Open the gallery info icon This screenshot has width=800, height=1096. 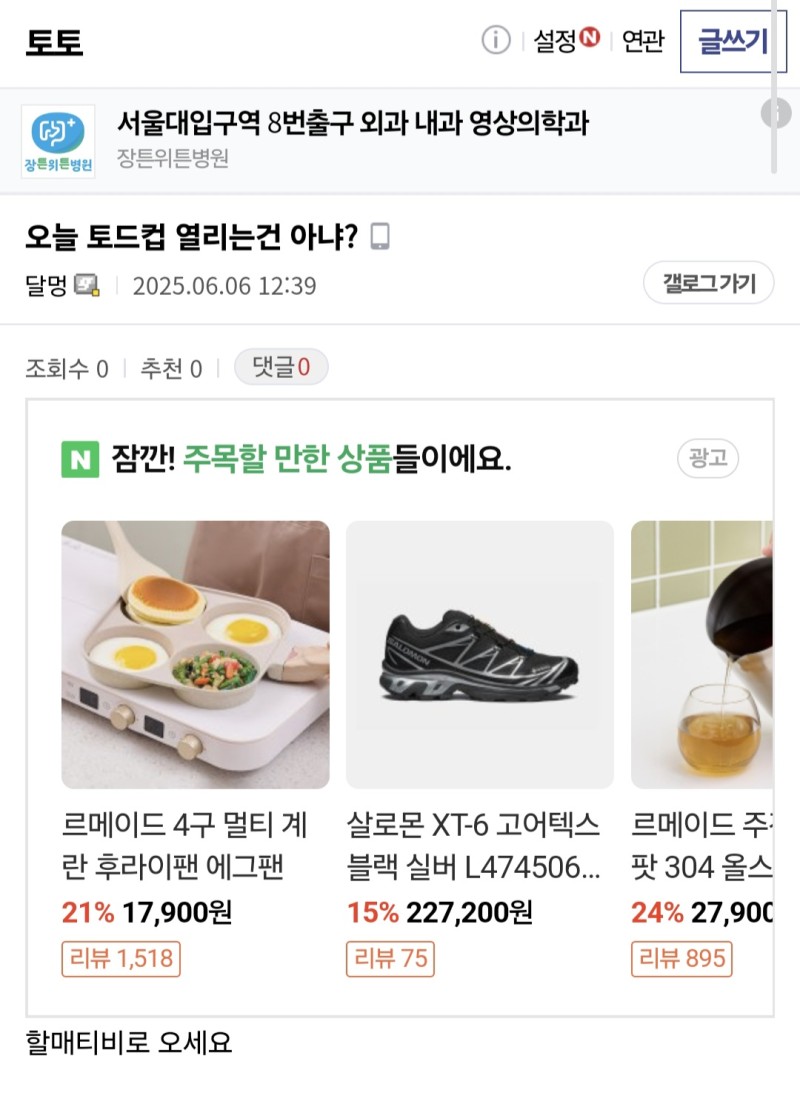coord(496,40)
